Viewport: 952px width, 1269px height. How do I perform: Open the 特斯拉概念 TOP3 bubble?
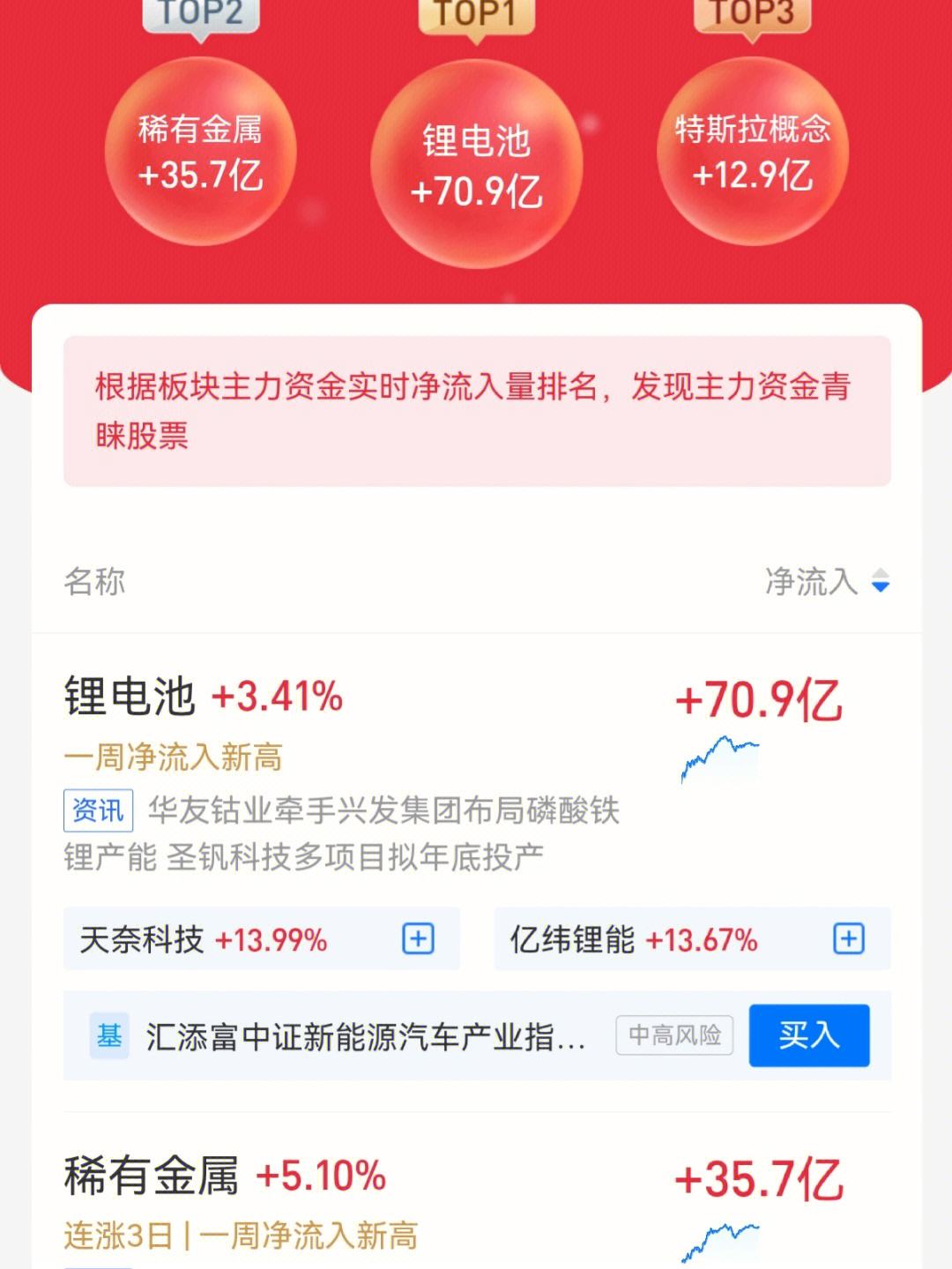[x=752, y=152]
